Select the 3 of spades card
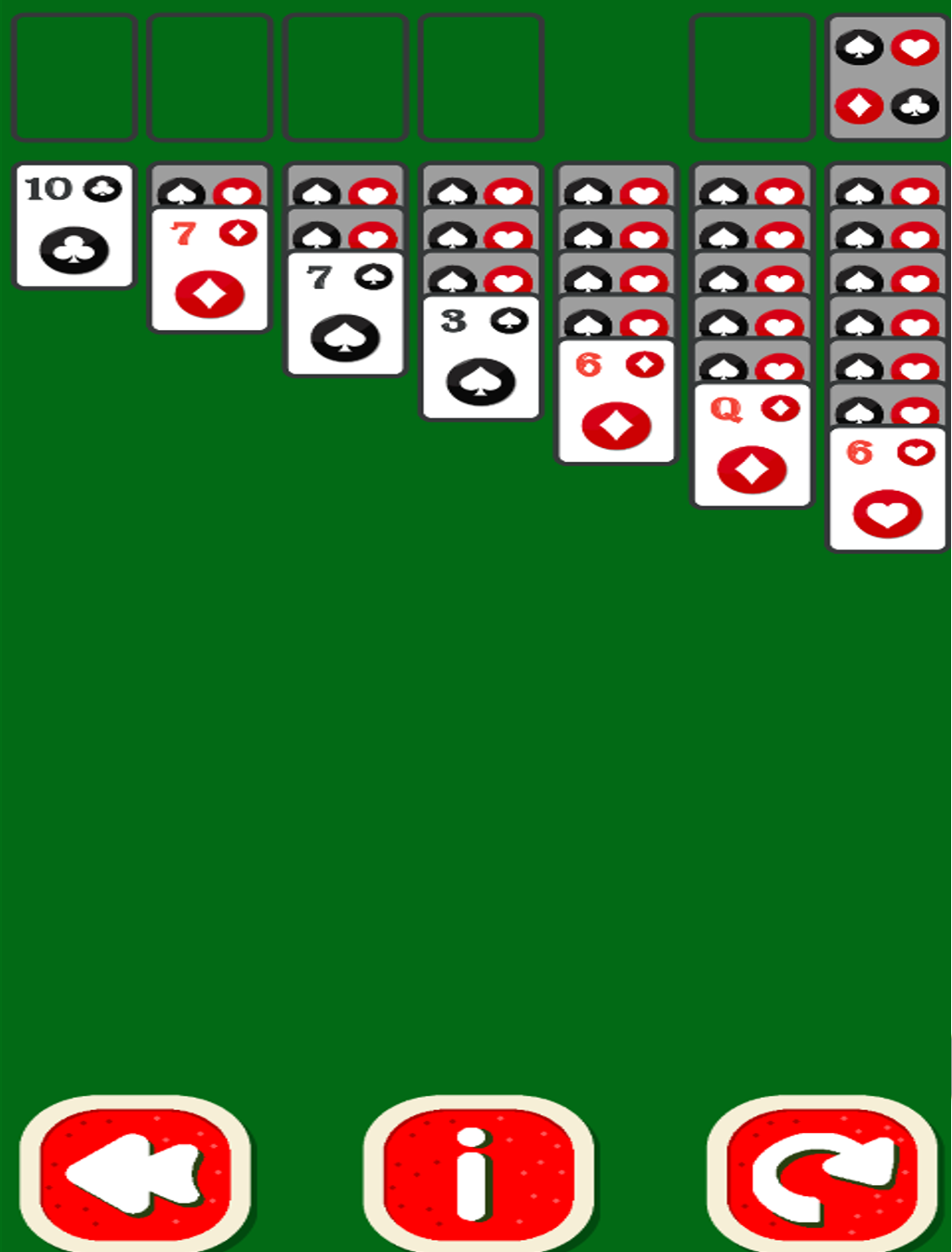Image resolution: width=952 pixels, height=1252 pixels. (481, 358)
